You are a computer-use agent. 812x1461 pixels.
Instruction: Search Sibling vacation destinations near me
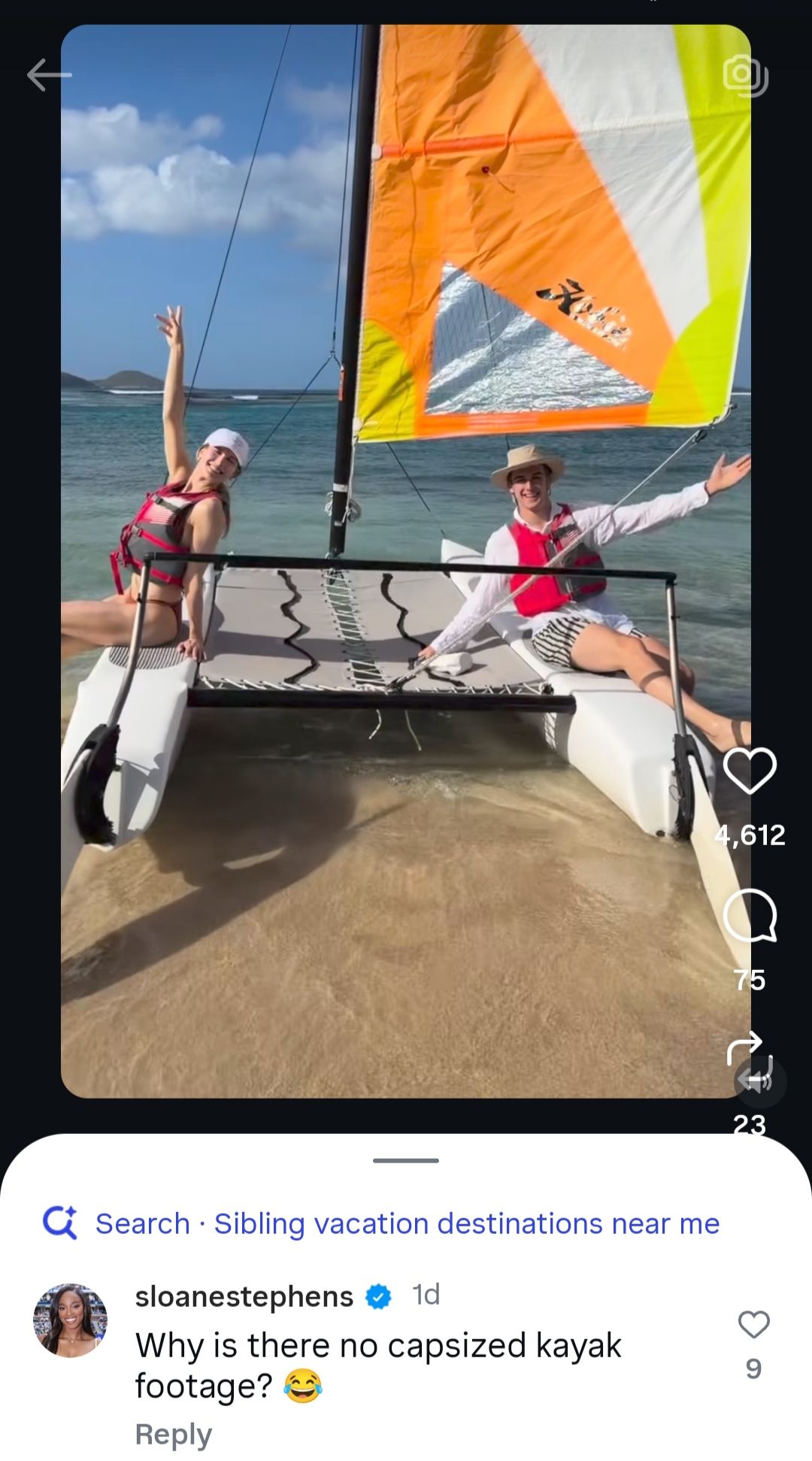click(x=406, y=1223)
